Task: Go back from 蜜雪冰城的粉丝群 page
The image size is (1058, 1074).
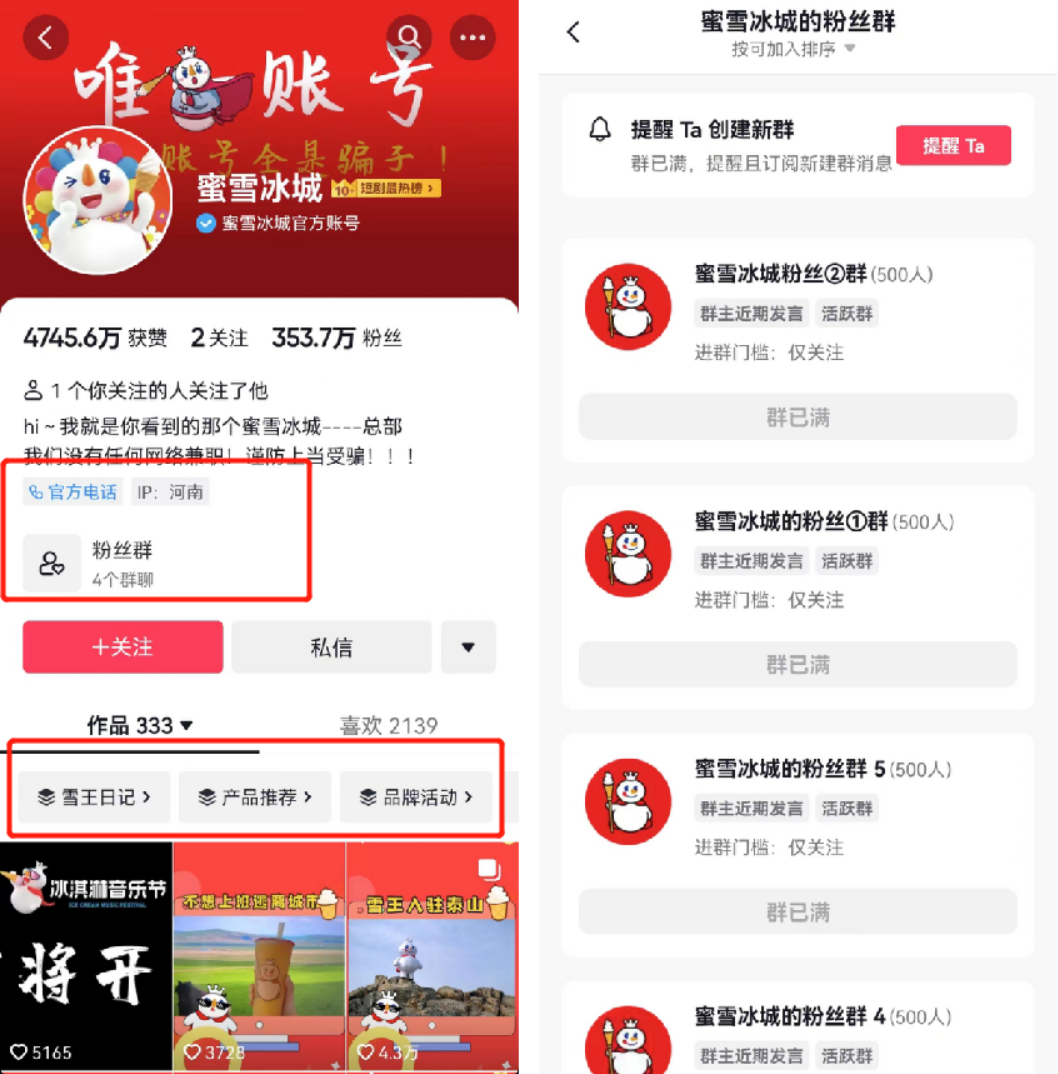Action: [x=573, y=32]
